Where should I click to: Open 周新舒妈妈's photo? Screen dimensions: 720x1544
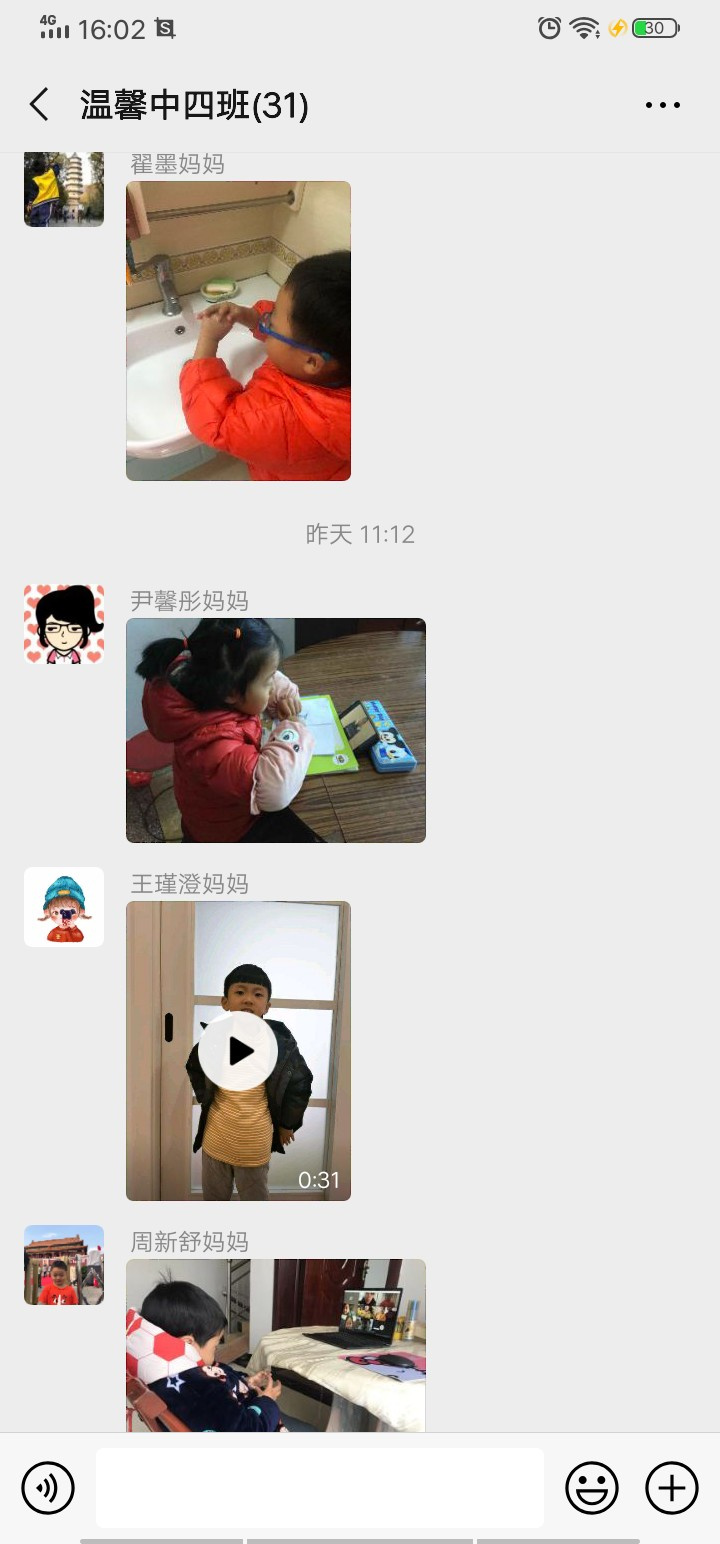275,1345
